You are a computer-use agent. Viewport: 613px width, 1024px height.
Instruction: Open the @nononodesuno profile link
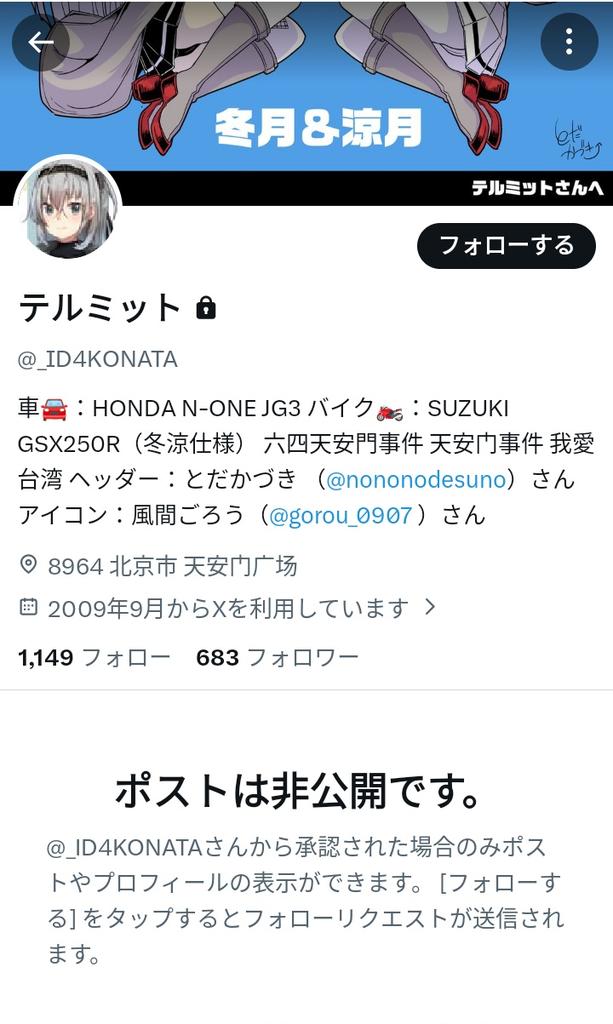pyautogui.click(x=415, y=479)
